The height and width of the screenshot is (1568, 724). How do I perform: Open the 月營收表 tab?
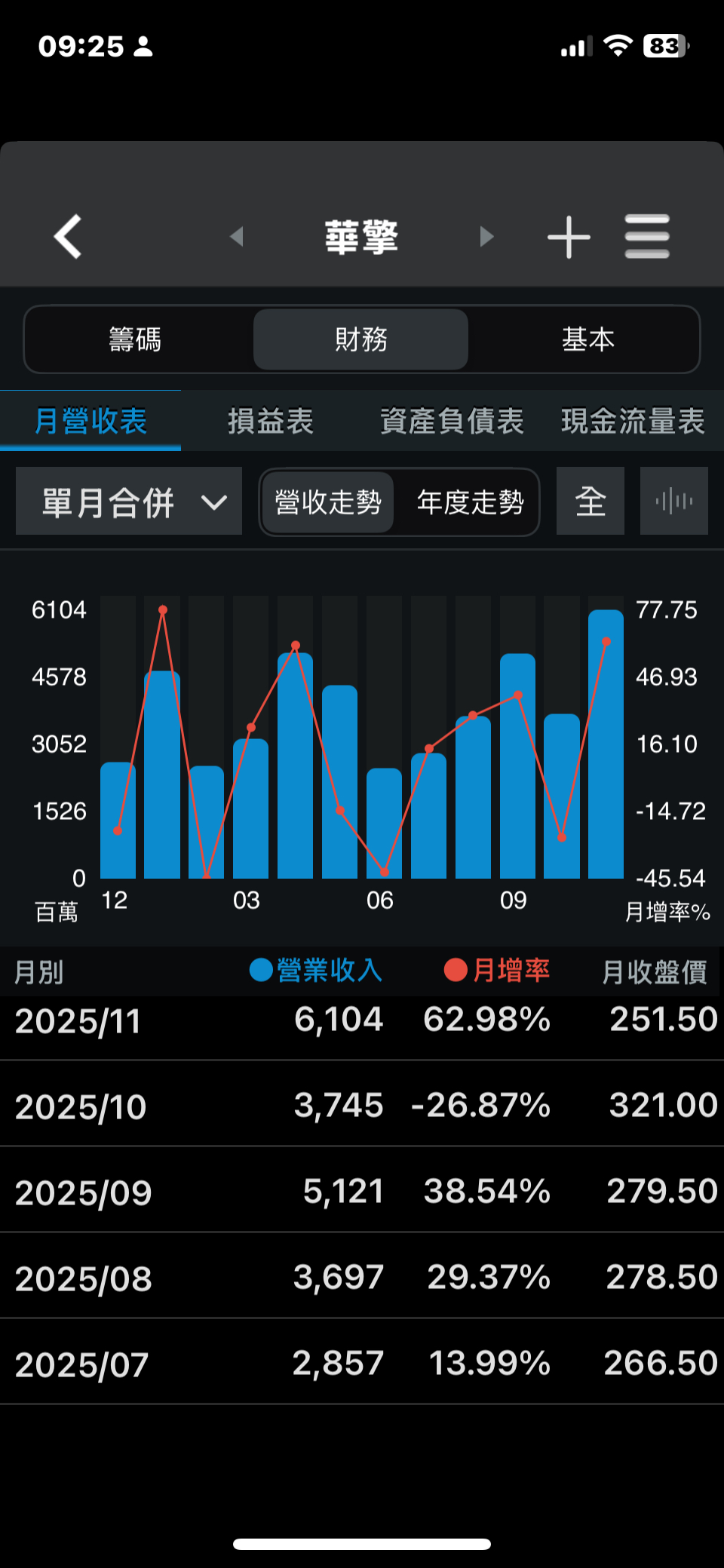90,421
